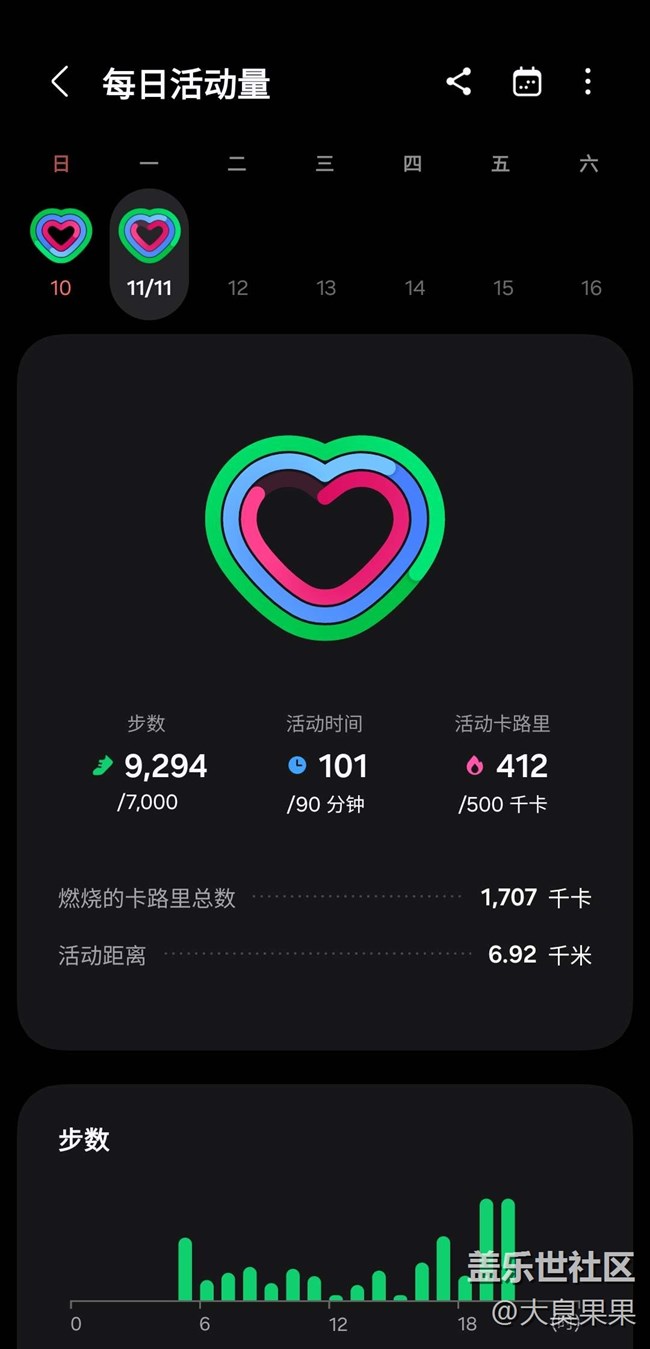650x1349 pixels.
Task: Go back from 每日活动量 screen
Action: [x=60, y=82]
